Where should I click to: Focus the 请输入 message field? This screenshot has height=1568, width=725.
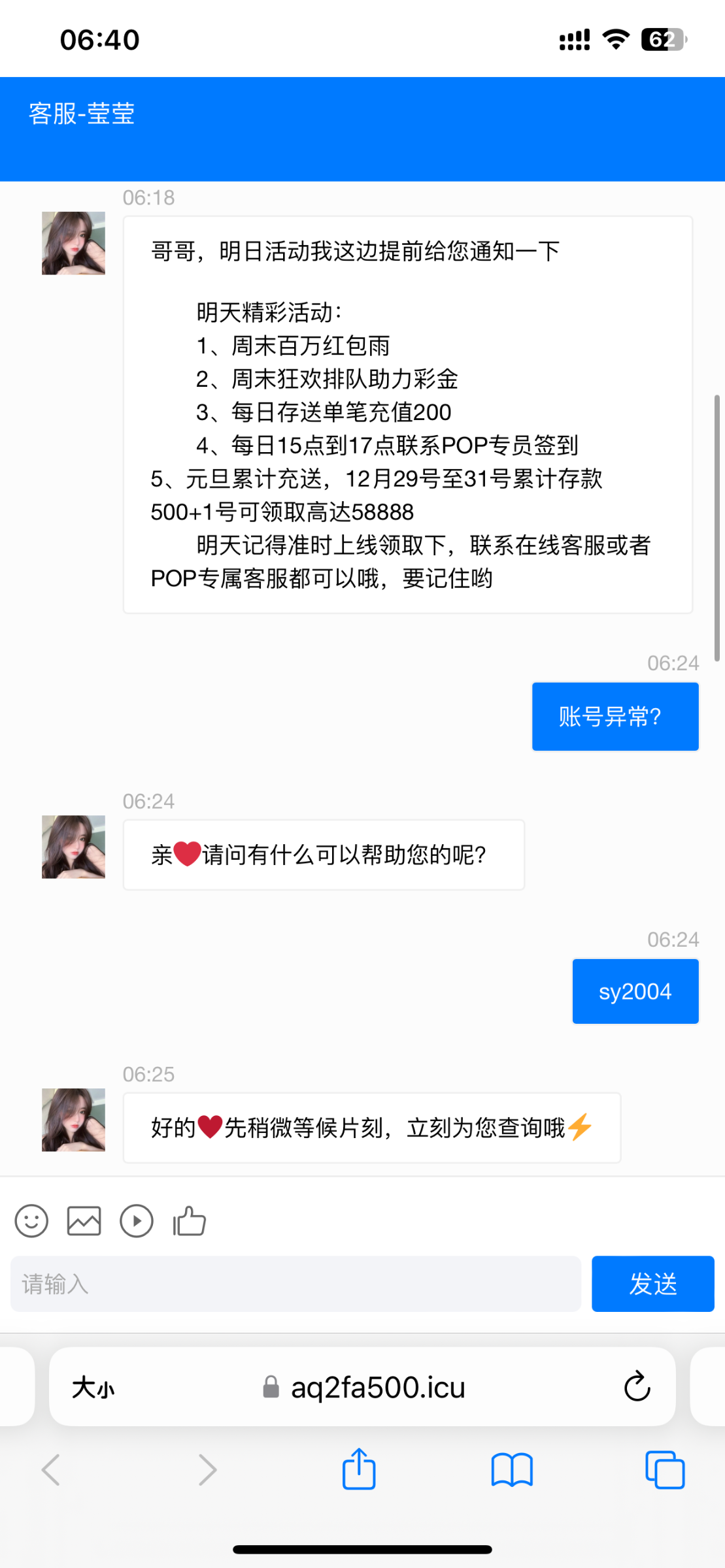coord(295,1284)
